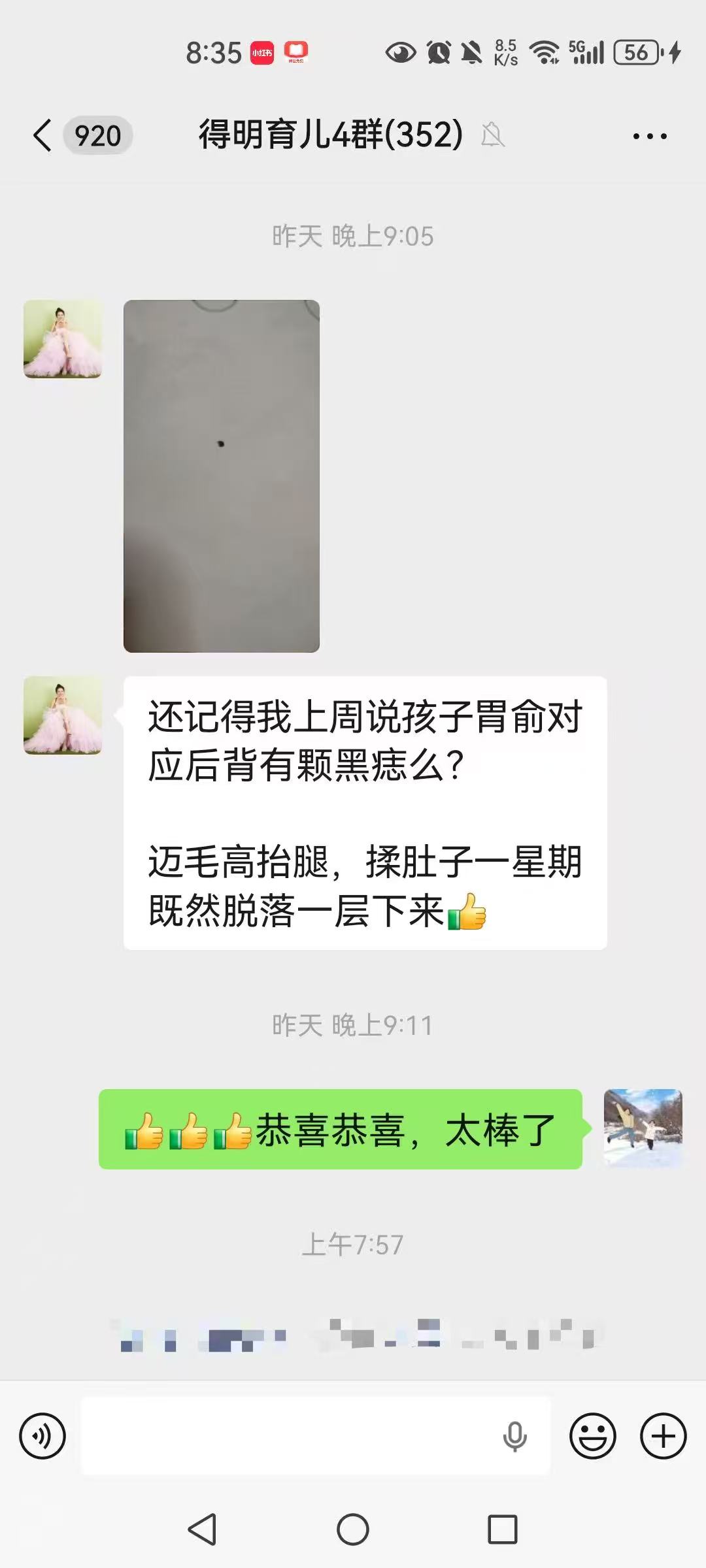Screen dimensions: 706x1568
Task: Open my snow scene avatar profile
Action: [643, 1128]
